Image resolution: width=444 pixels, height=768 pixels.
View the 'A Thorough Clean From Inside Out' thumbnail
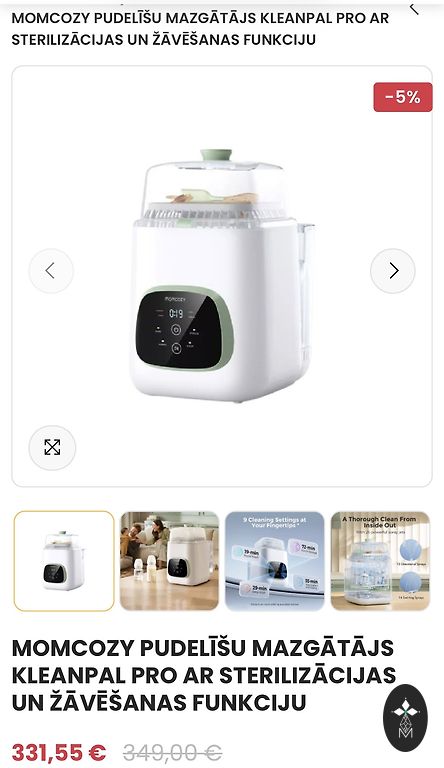(x=380, y=561)
